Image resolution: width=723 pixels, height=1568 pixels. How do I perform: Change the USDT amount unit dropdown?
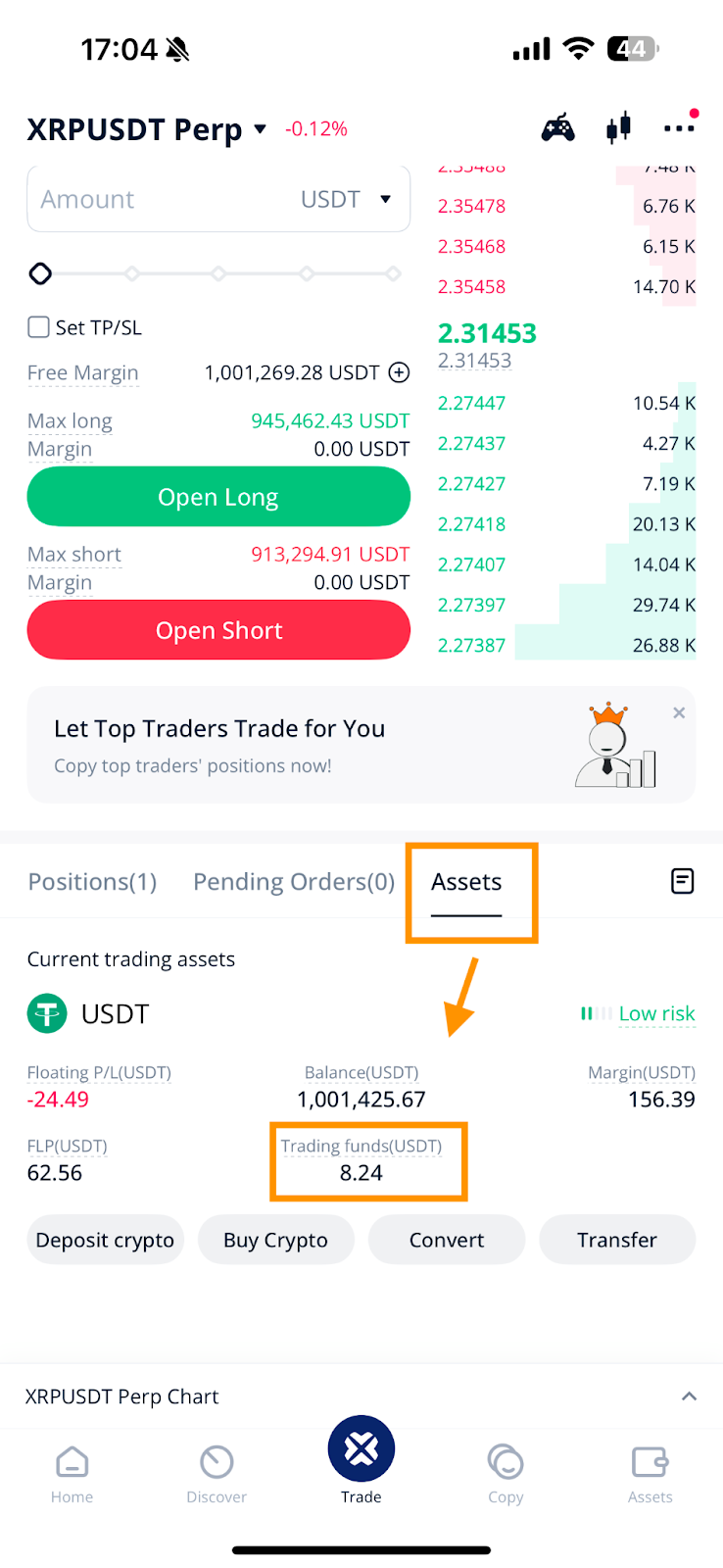[346, 200]
